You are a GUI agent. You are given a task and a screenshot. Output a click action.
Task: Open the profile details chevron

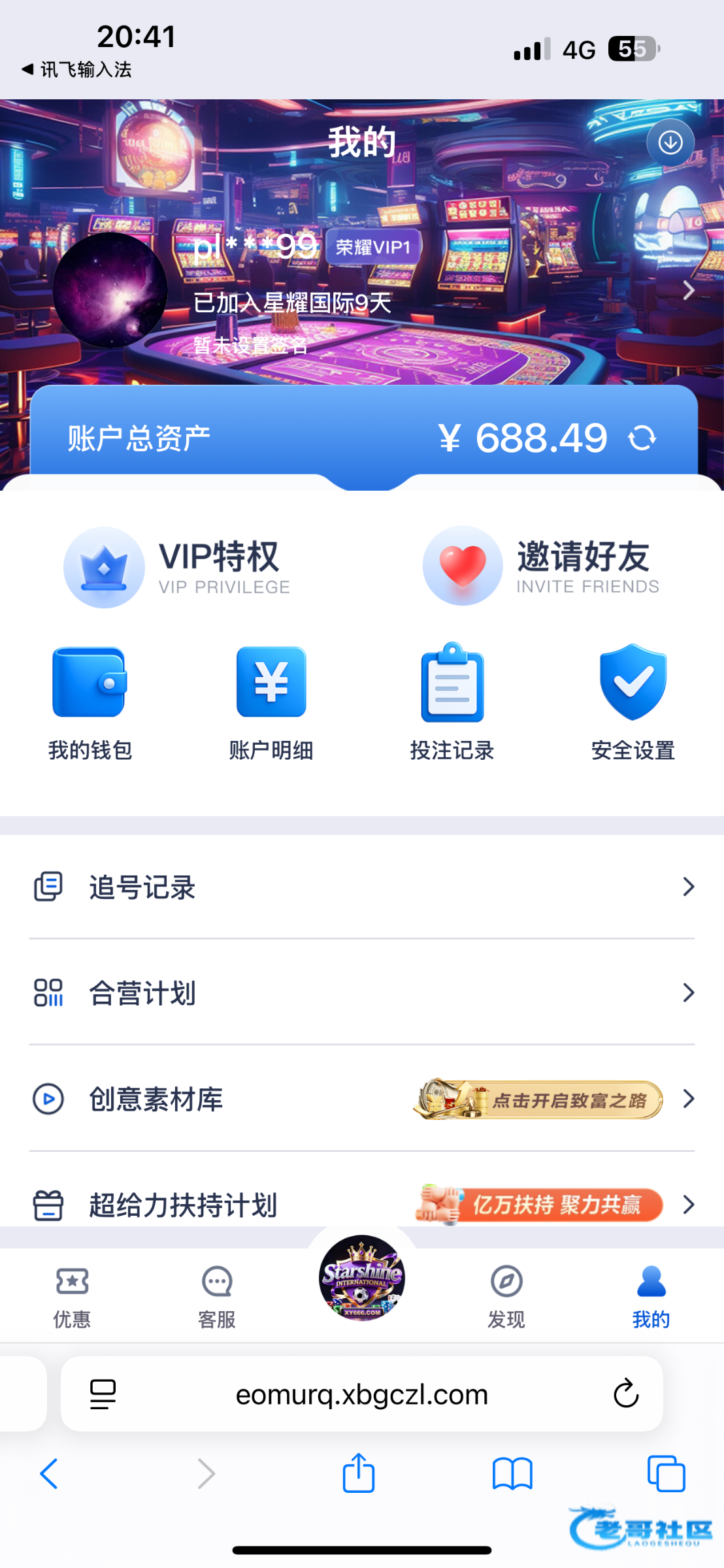pos(688,291)
